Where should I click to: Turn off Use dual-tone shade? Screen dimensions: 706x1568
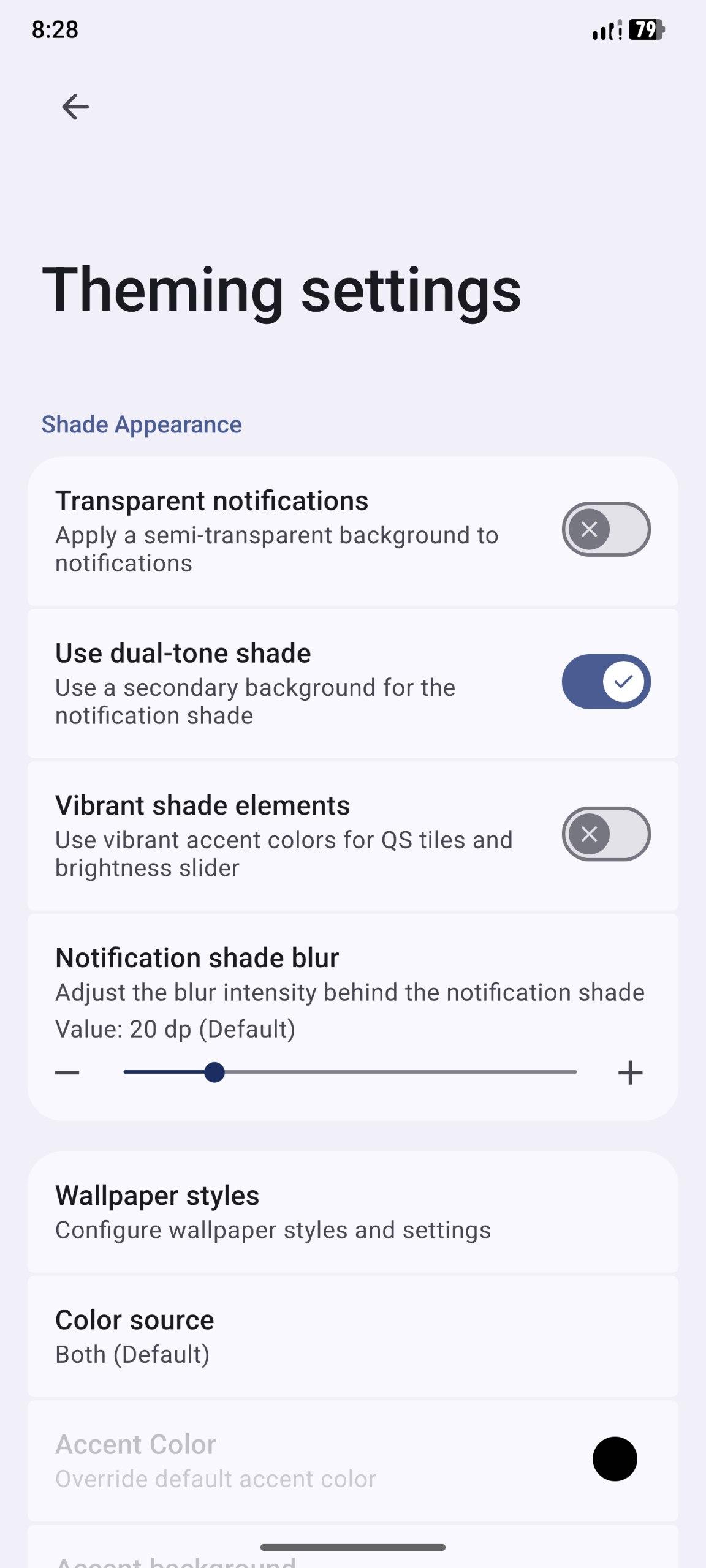coord(605,682)
